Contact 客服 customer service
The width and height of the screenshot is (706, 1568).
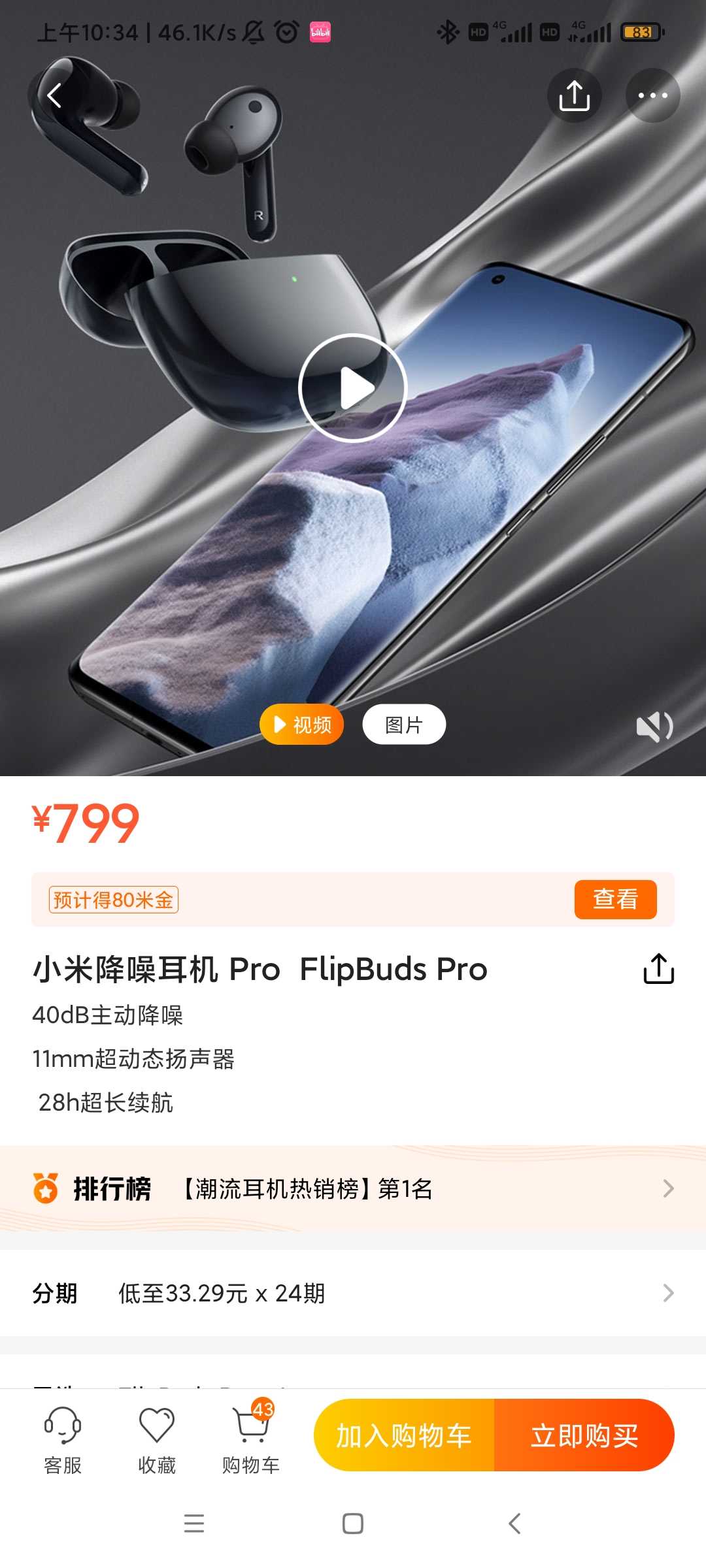(63, 1440)
